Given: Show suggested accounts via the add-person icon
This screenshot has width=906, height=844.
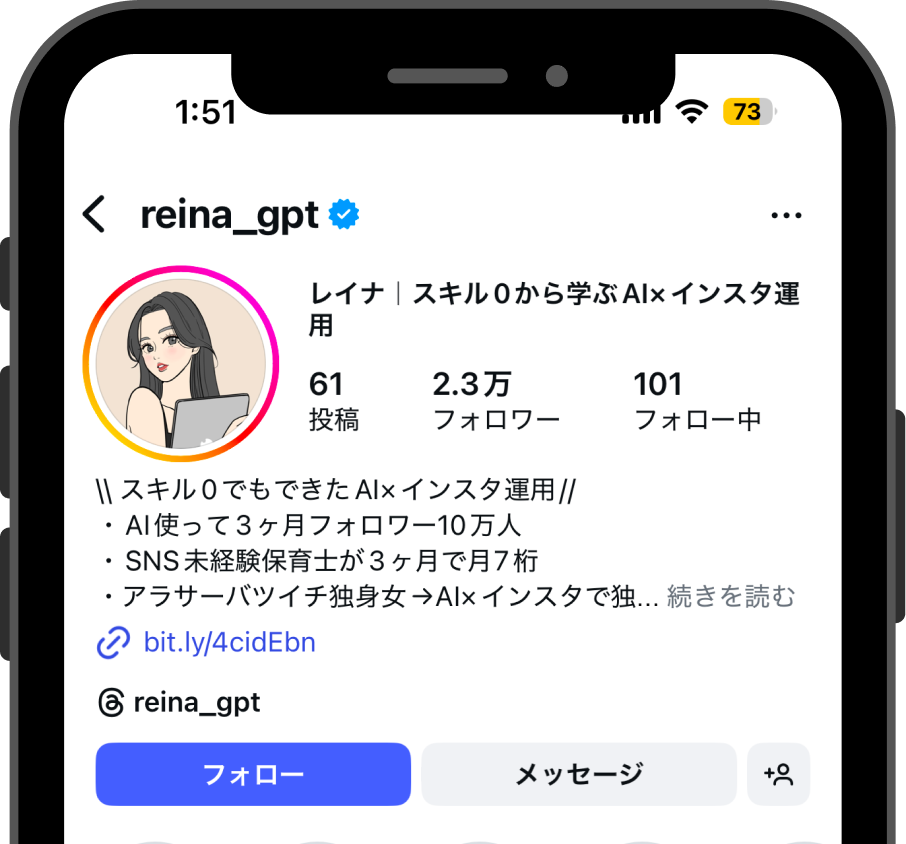Looking at the screenshot, I should (x=778, y=774).
